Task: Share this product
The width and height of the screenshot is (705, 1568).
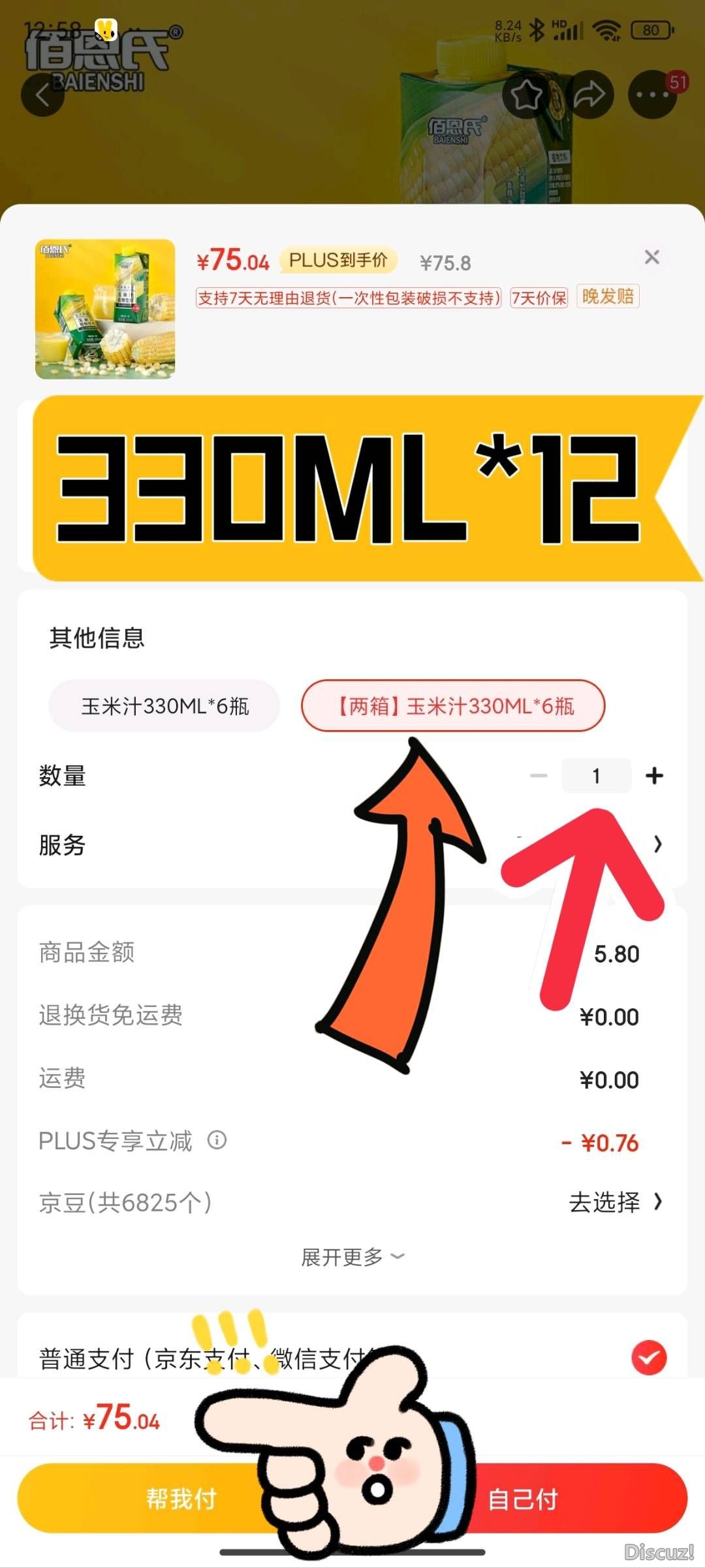Action: 589,95
